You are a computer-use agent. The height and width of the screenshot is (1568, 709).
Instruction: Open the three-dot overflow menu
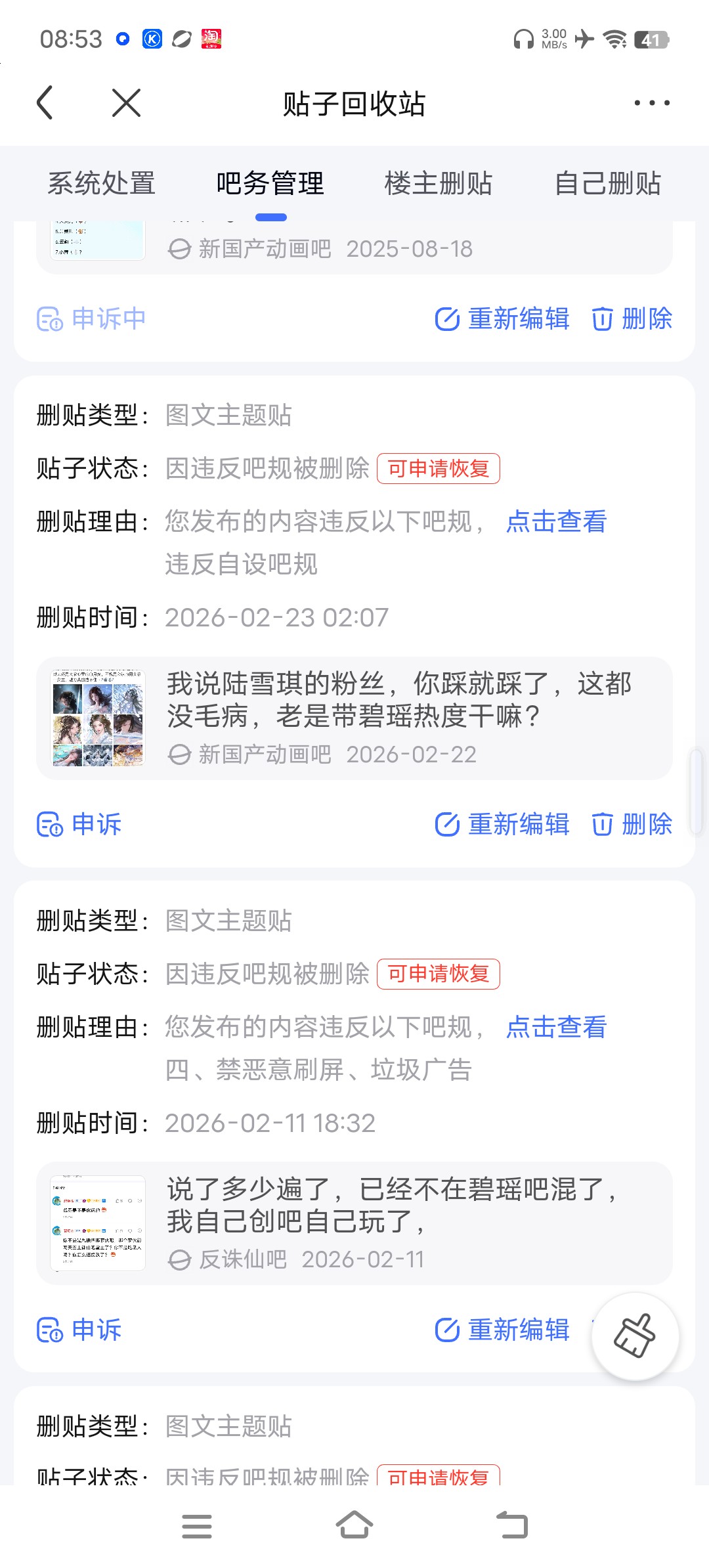click(x=652, y=103)
